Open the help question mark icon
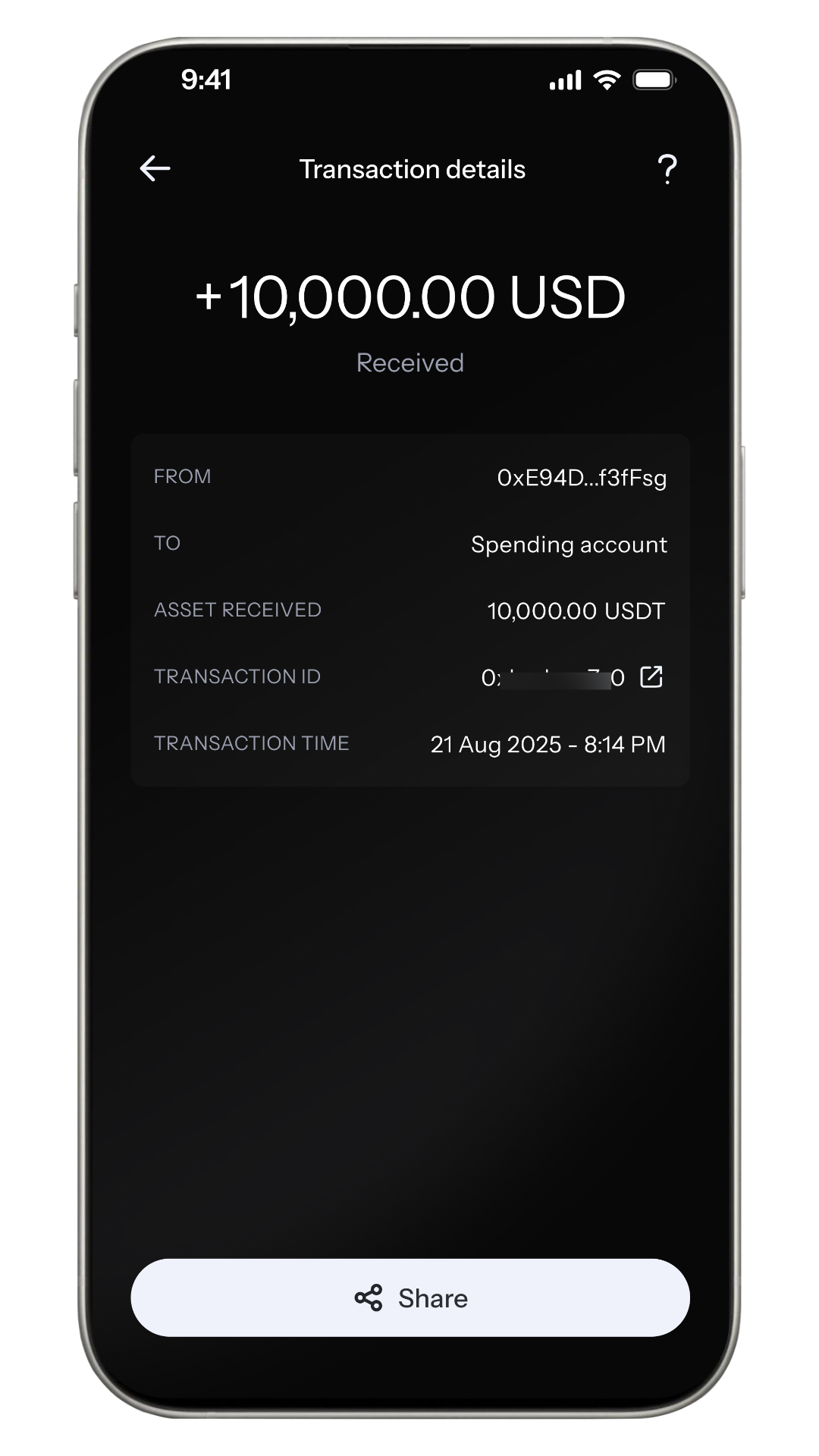Screen dimensions: 819x1456 [667, 169]
